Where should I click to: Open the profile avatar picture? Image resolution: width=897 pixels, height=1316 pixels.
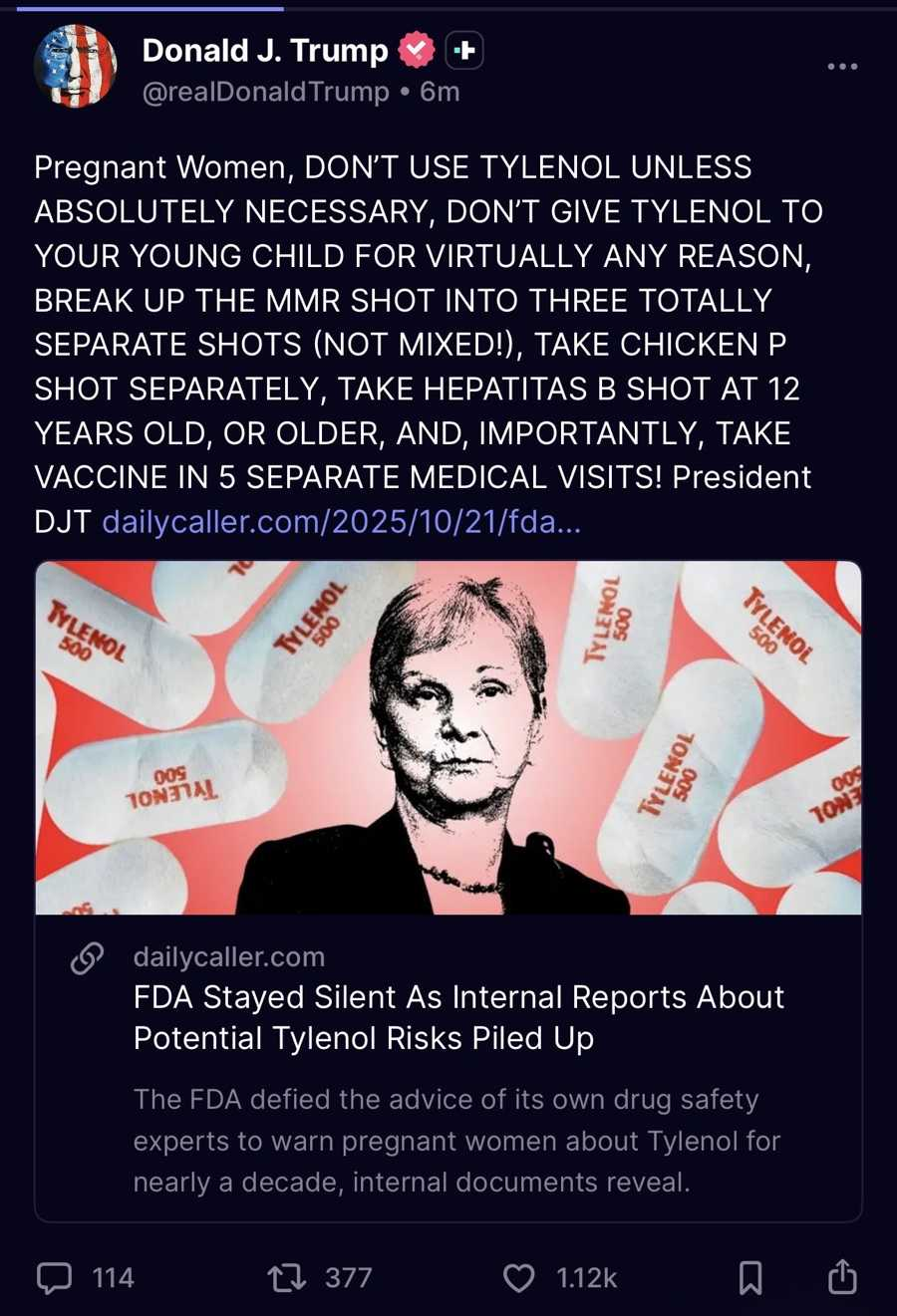click(76, 67)
